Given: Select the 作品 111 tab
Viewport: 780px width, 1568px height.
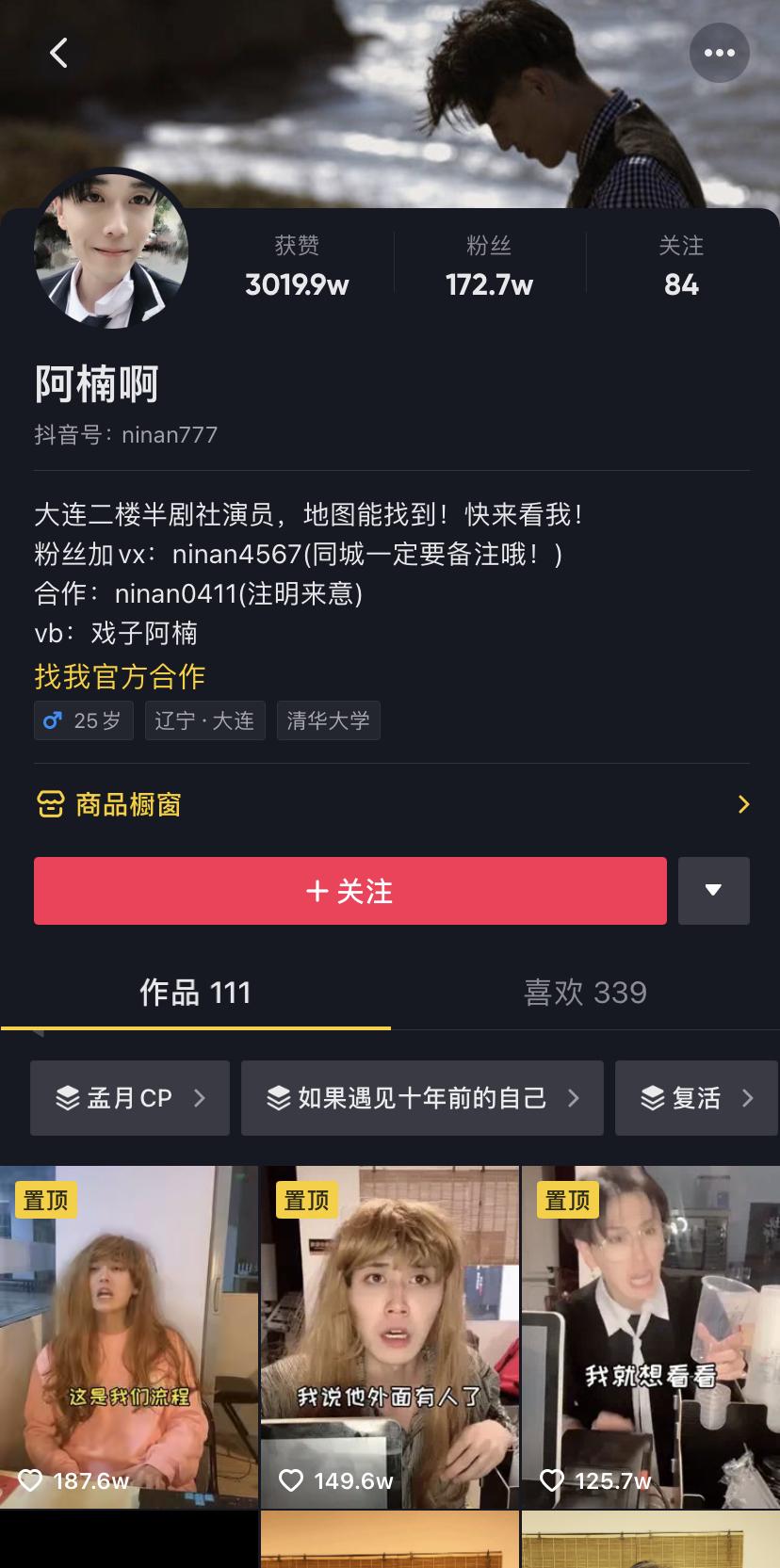Looking at the screenshot, I should [x=196, y=992].
